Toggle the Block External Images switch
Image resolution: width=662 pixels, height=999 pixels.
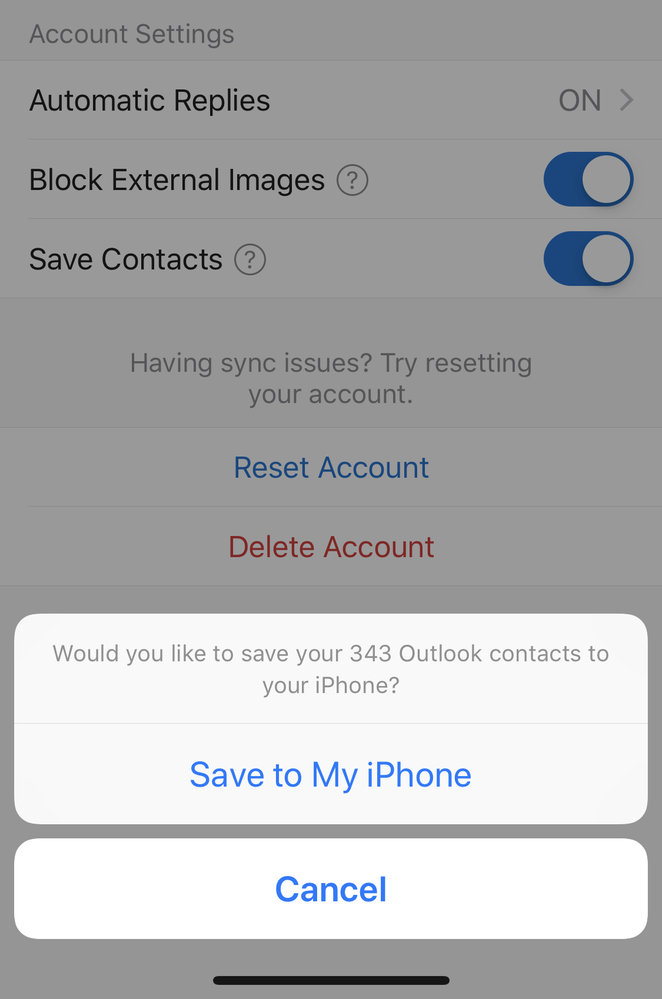coord(588,180)
